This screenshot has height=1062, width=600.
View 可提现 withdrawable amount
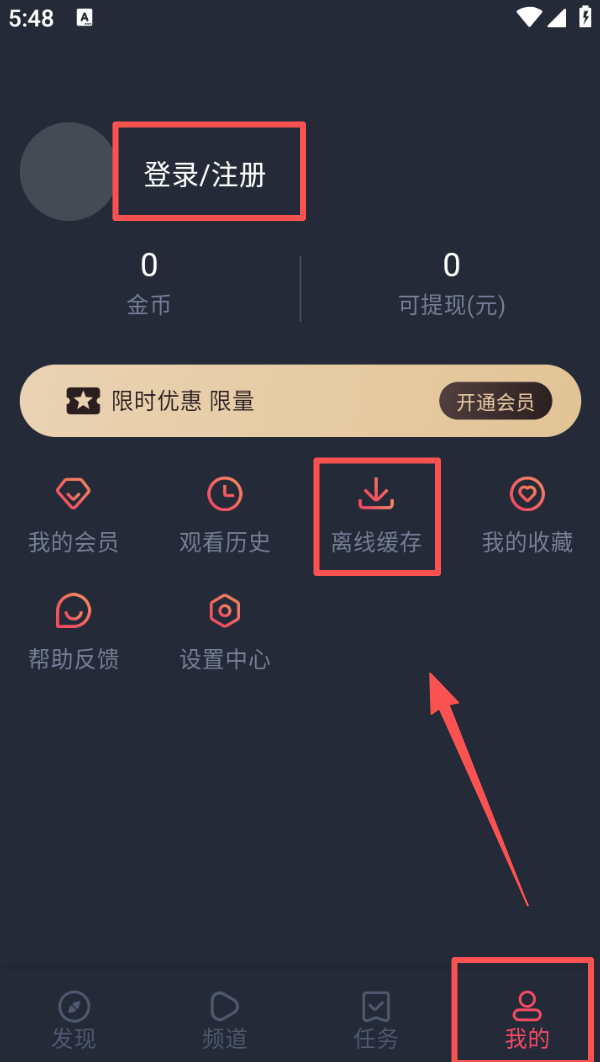tap(451, 283)
